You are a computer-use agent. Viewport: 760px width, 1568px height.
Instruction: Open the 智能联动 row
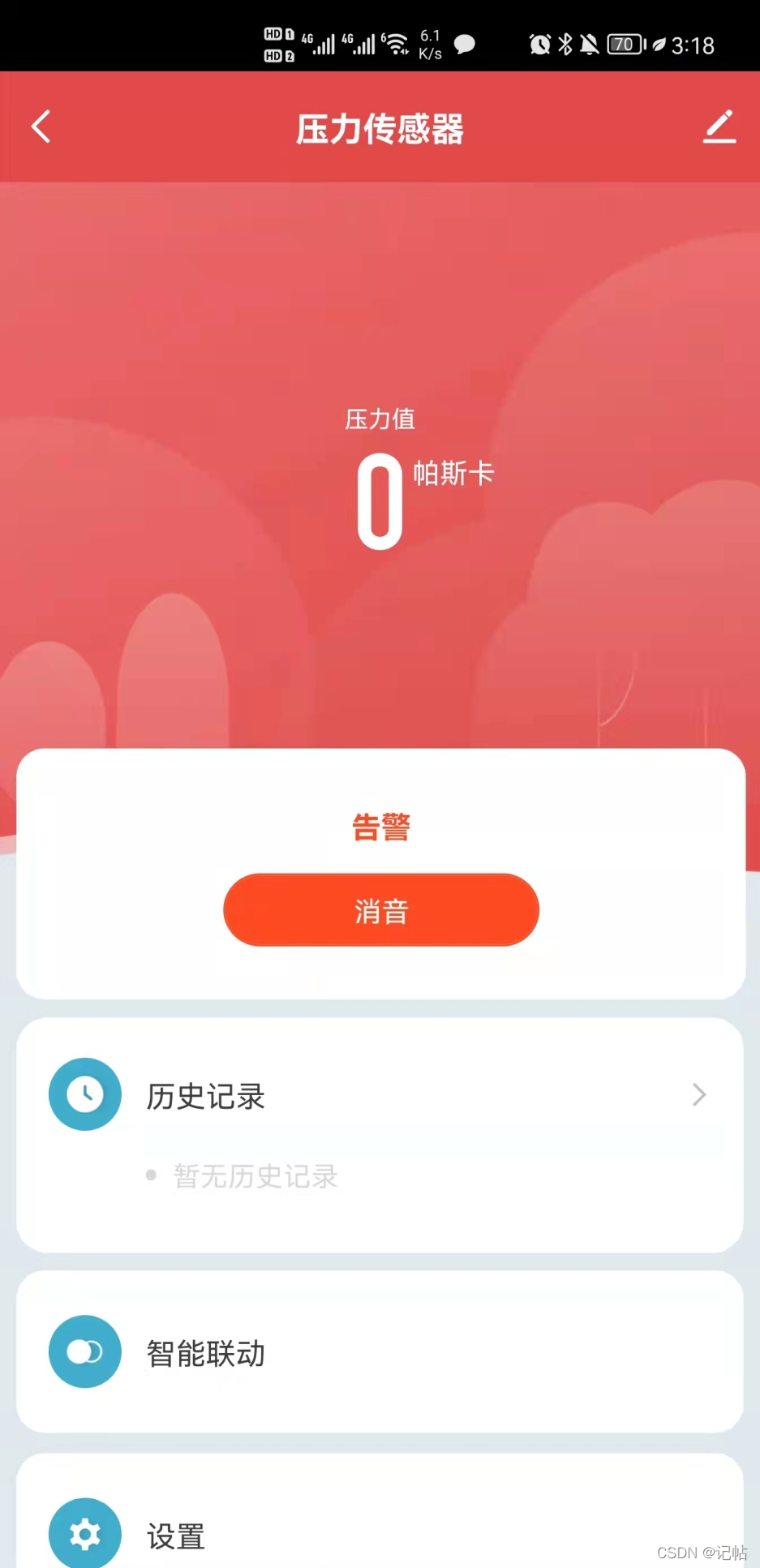pyautogui.click(x=380, y=1351)
